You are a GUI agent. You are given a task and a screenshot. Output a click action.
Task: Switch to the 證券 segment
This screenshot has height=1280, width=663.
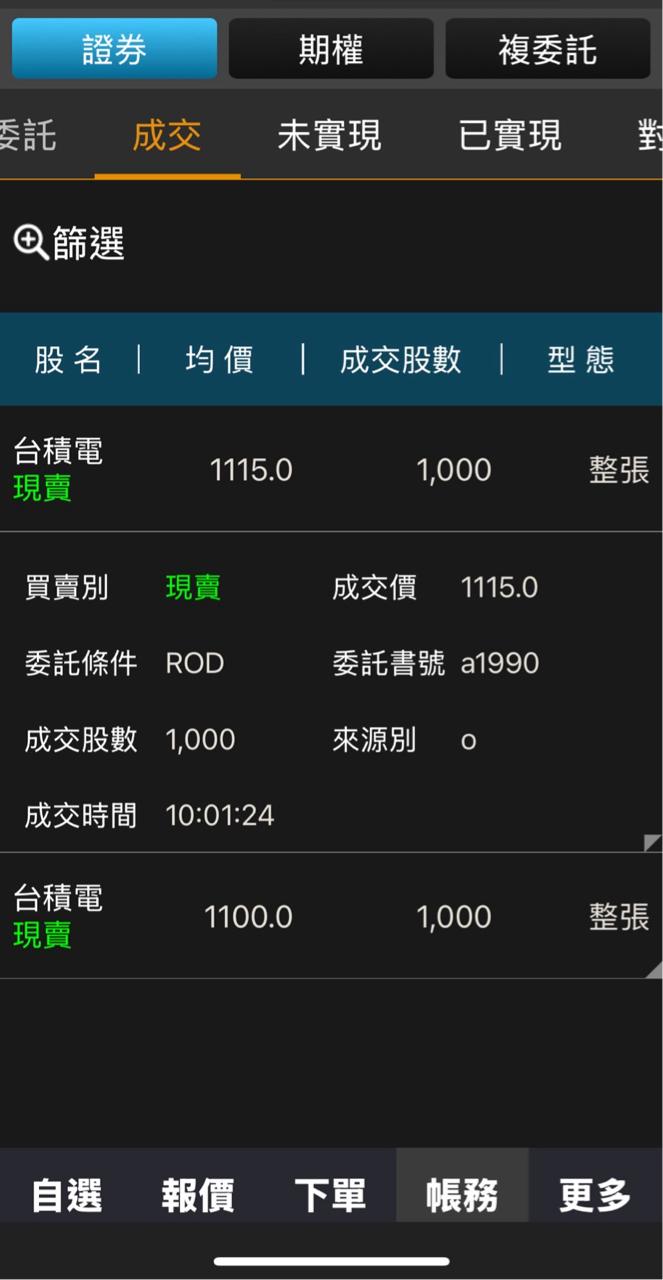pos(114,49)
